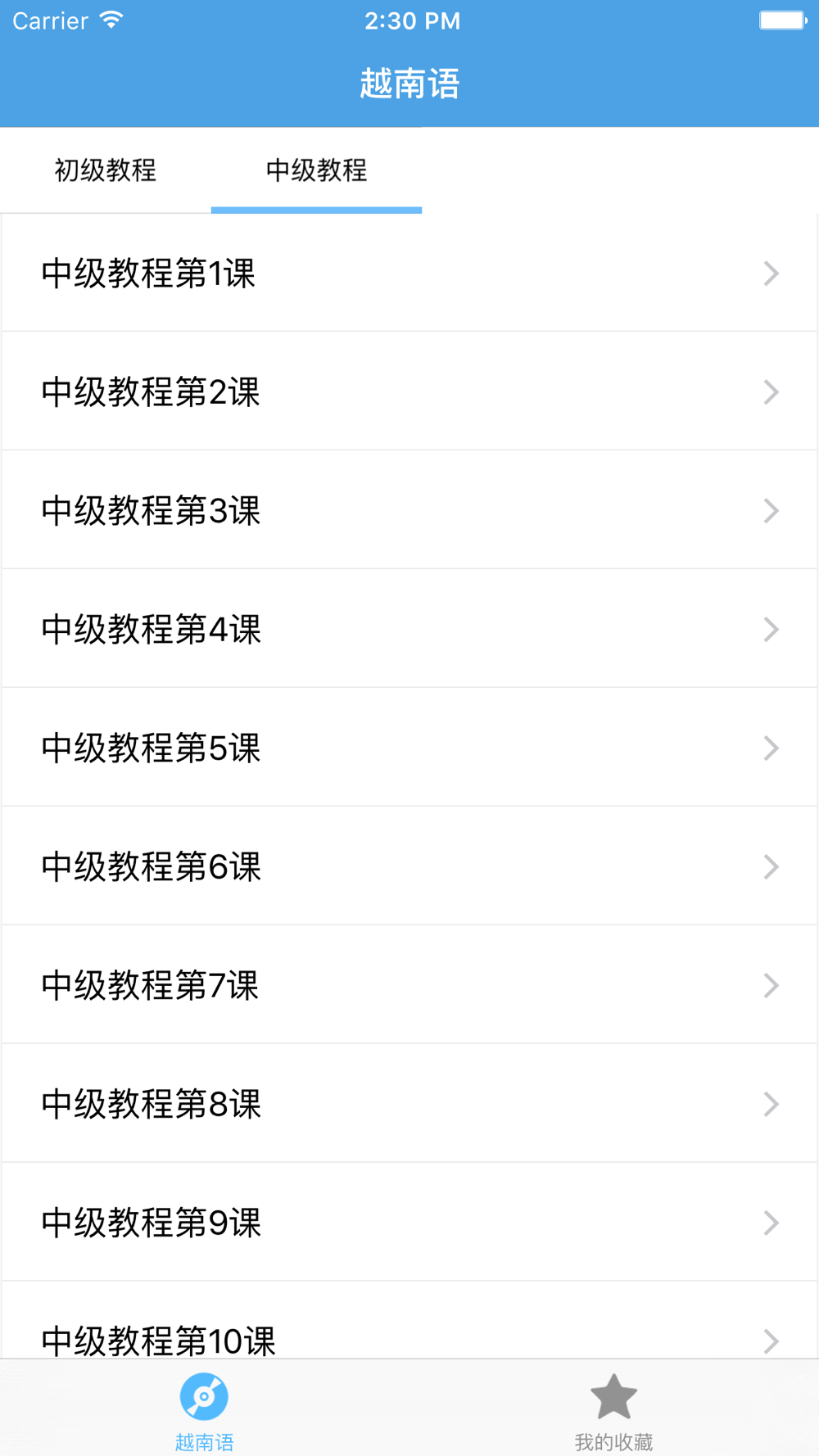819x1456 pixels.
Task: Open 中级教程第1课
Action: 409,273
